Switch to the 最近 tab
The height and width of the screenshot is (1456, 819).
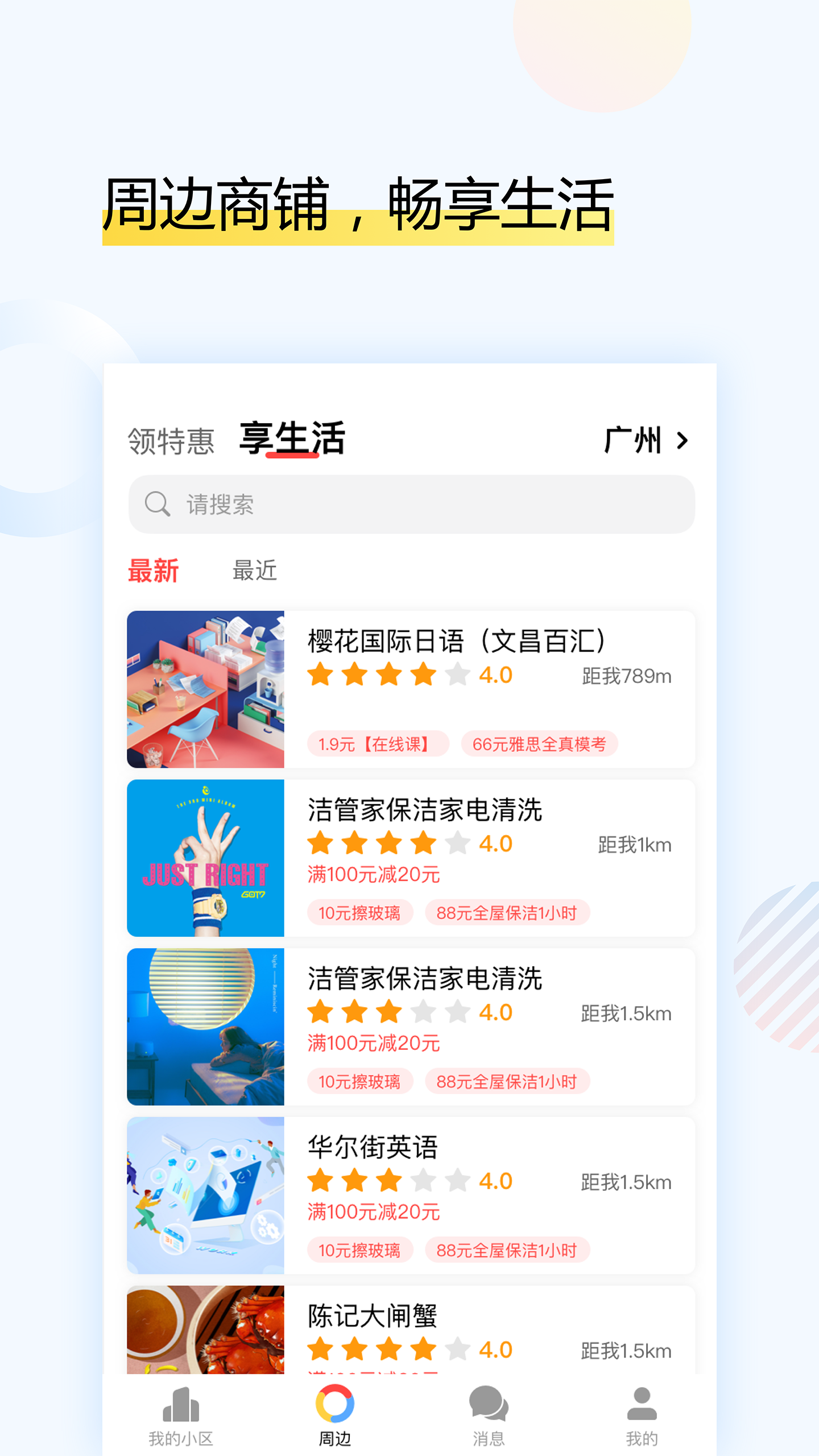pyautogui.click(x=255, y=570)
